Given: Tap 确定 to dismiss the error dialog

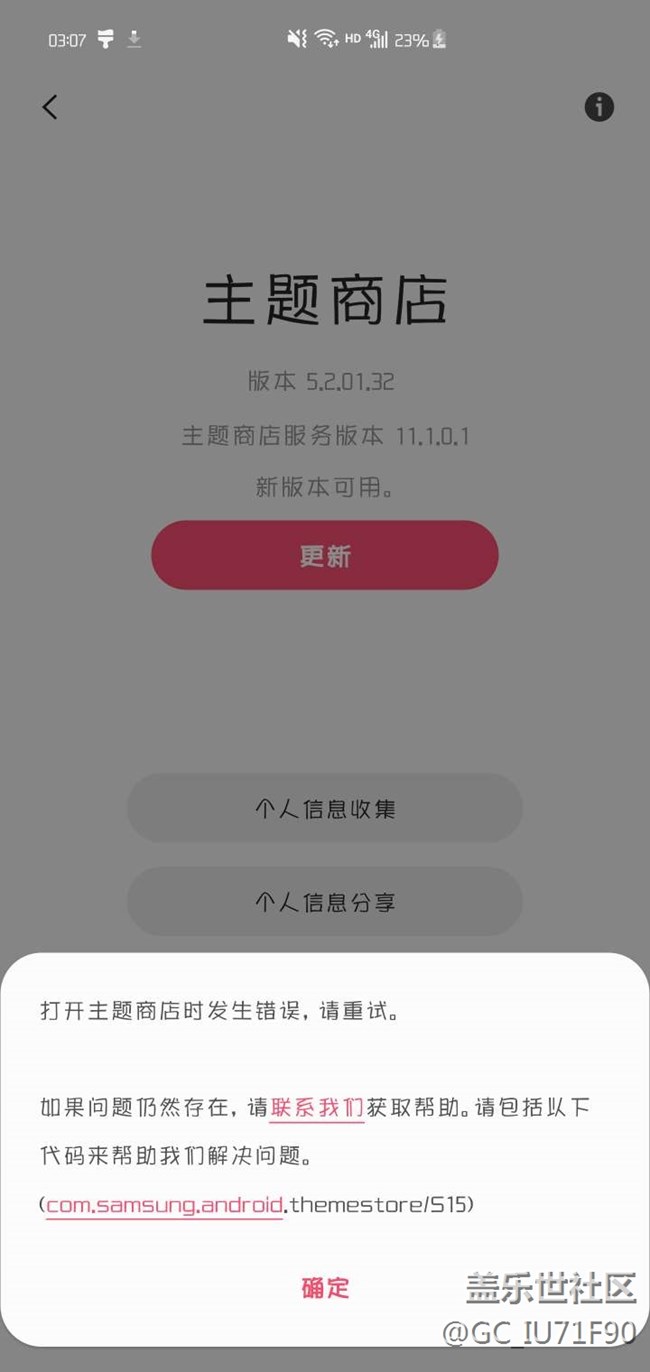Looking at the screenshot, I should [x=325, y=1287].
